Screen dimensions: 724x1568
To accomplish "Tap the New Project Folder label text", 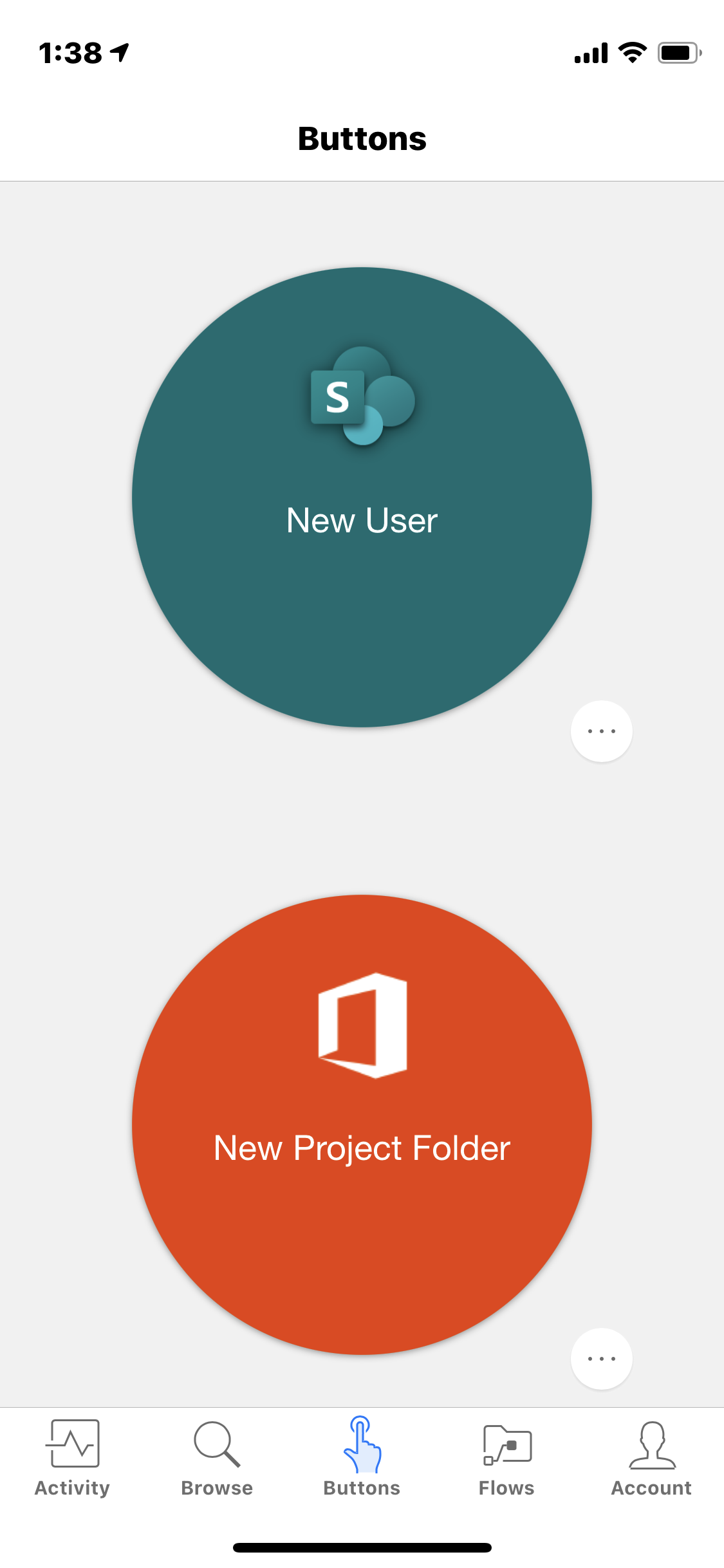I will (362, 1146).
